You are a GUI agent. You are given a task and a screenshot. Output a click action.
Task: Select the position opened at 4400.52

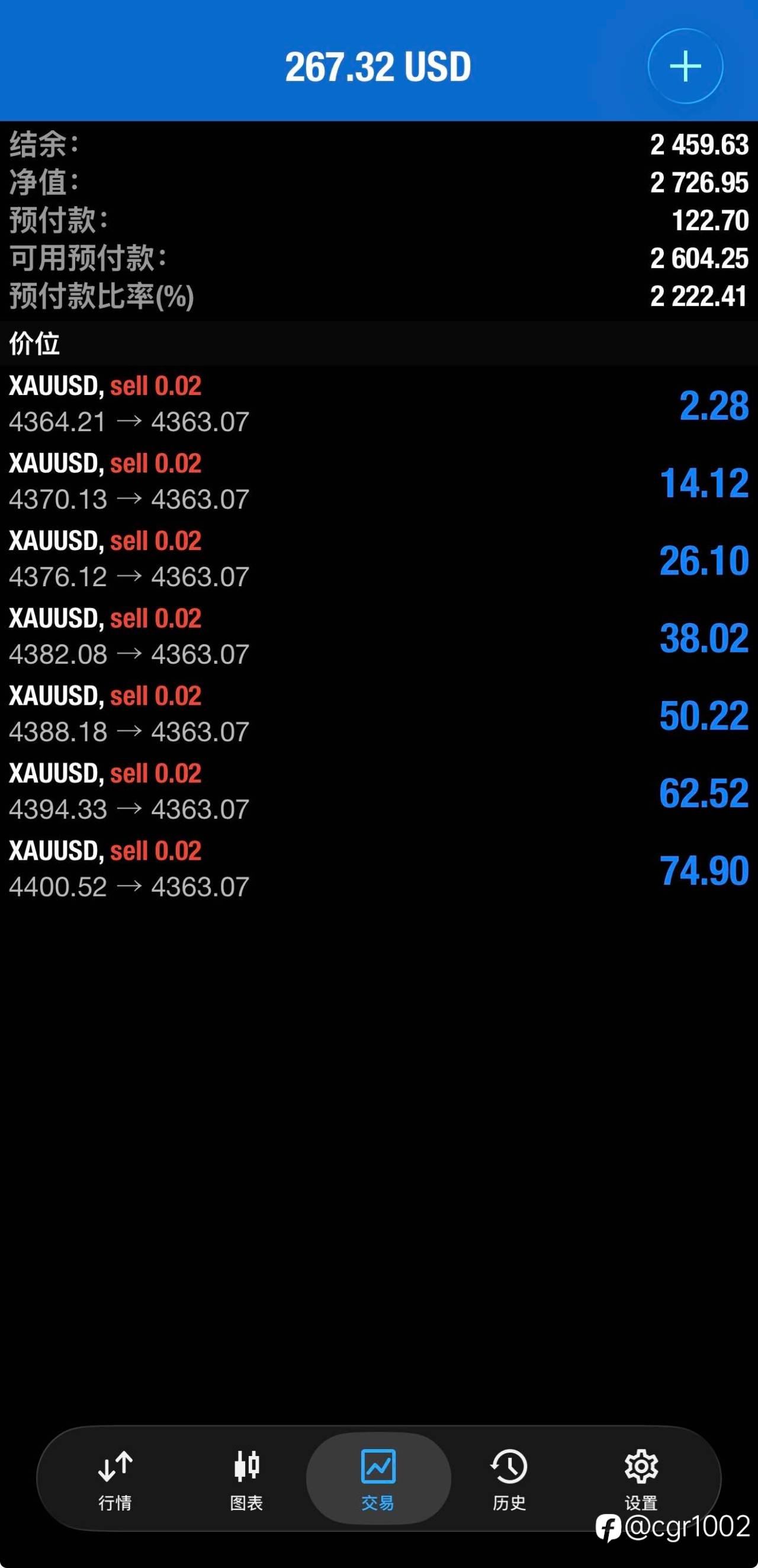tap(378, 869)
